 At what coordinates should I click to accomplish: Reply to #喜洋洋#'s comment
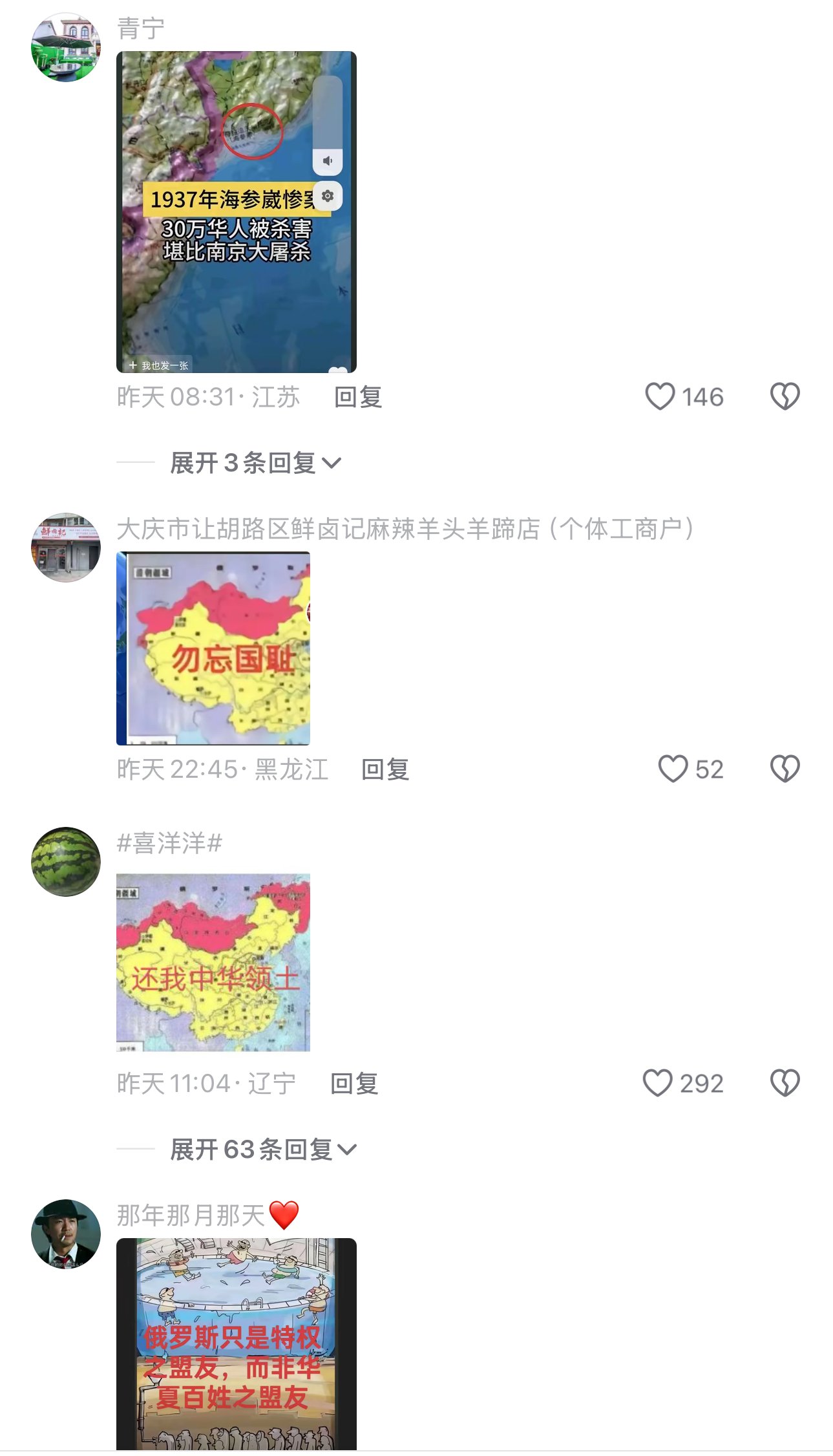click(354, 1084)
